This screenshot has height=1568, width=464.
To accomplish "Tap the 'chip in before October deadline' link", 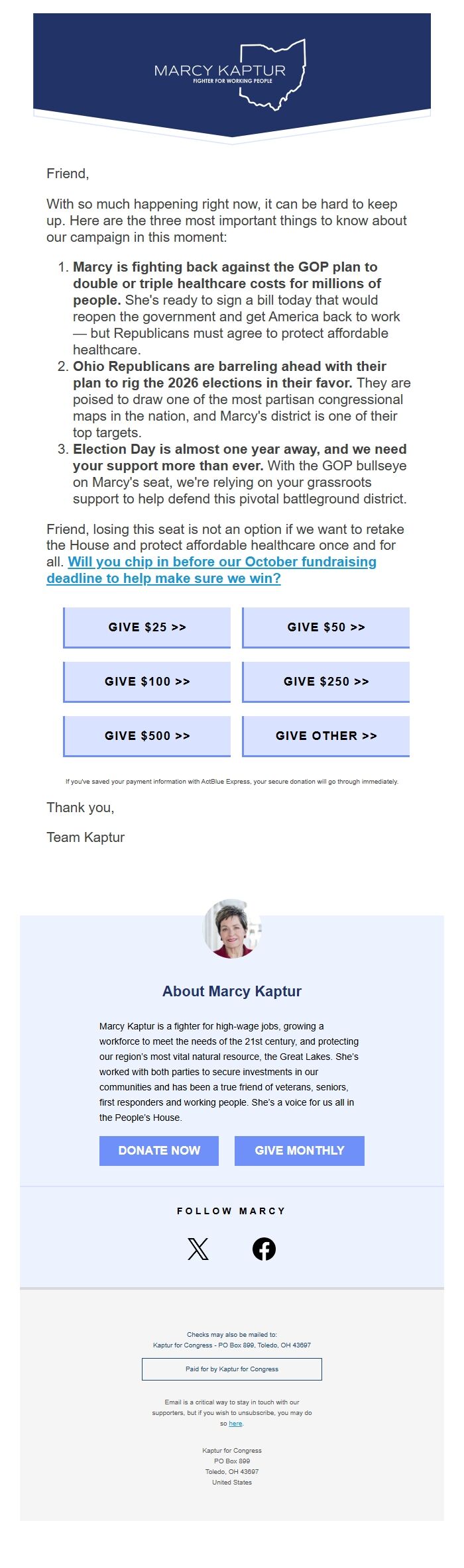I will (x=221, y=562).
